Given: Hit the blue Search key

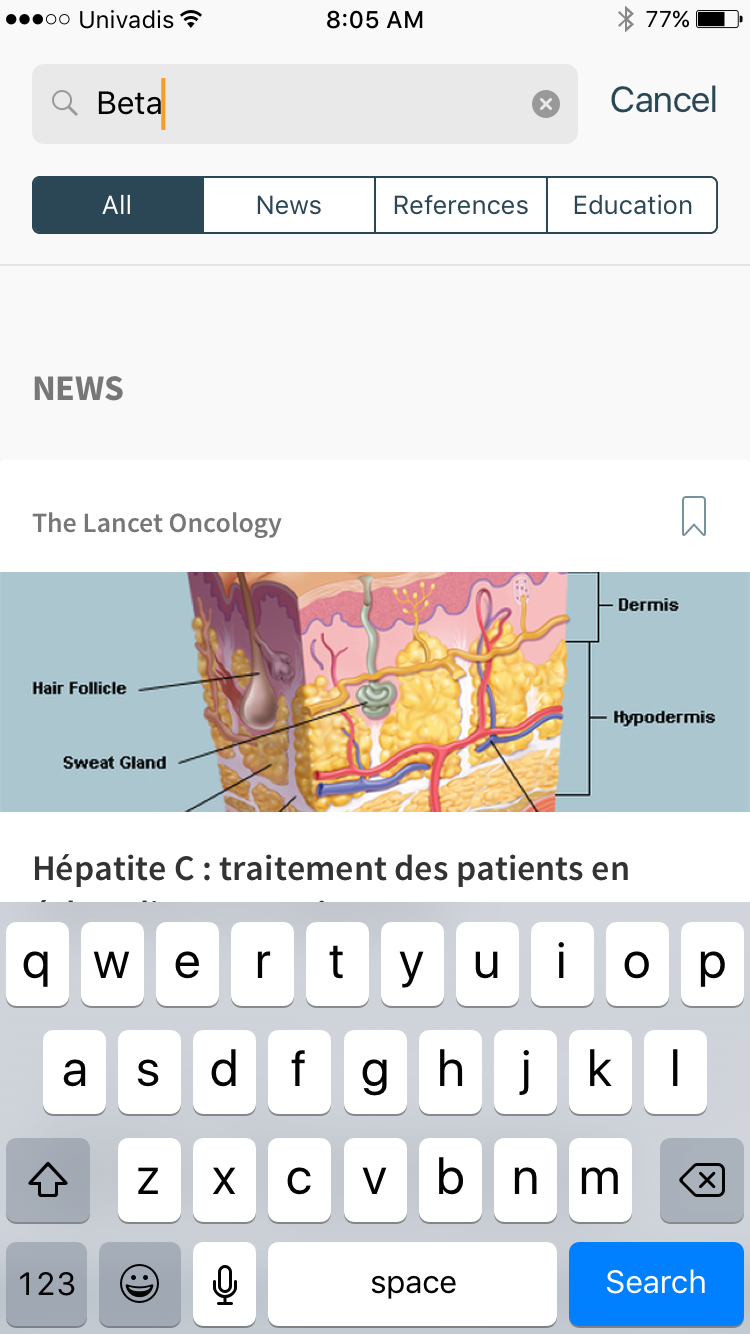Looking at the screenshot, I should coord(656,1283).
